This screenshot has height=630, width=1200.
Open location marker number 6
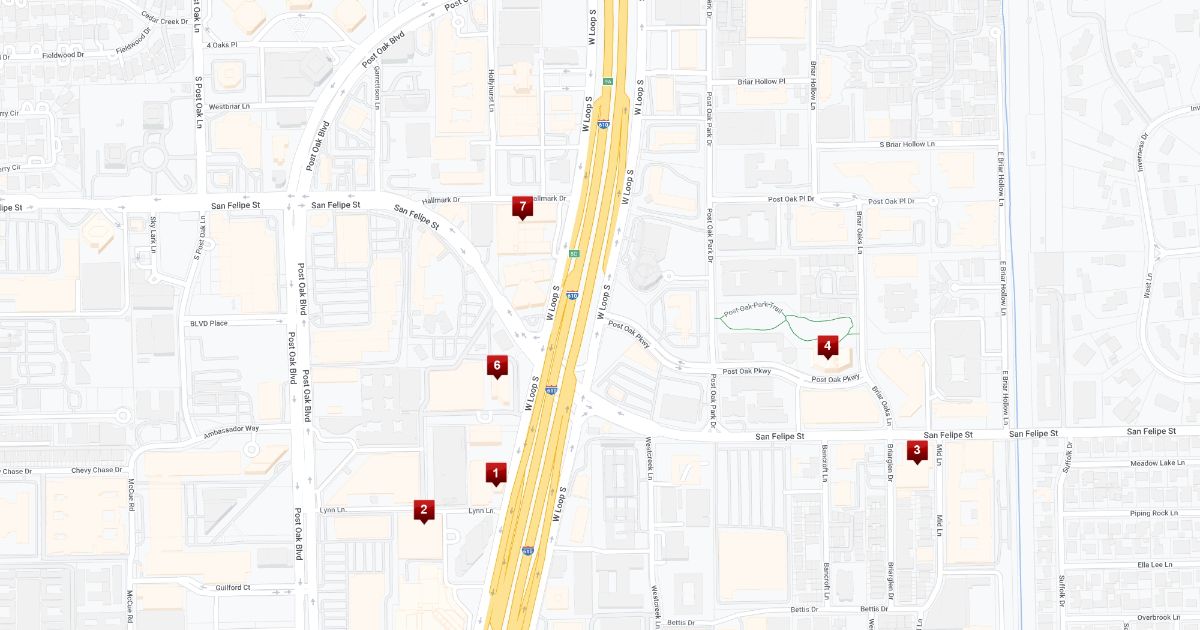[496, 366]
